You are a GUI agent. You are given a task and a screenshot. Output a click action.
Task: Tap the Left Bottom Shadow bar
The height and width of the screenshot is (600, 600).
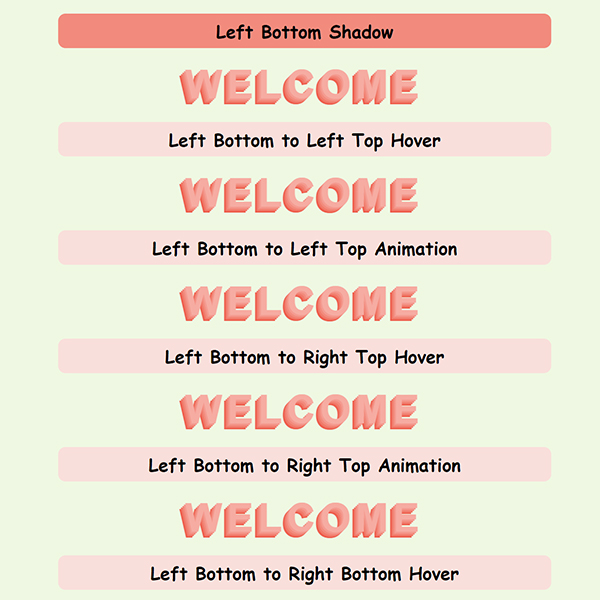click(304, 32)
